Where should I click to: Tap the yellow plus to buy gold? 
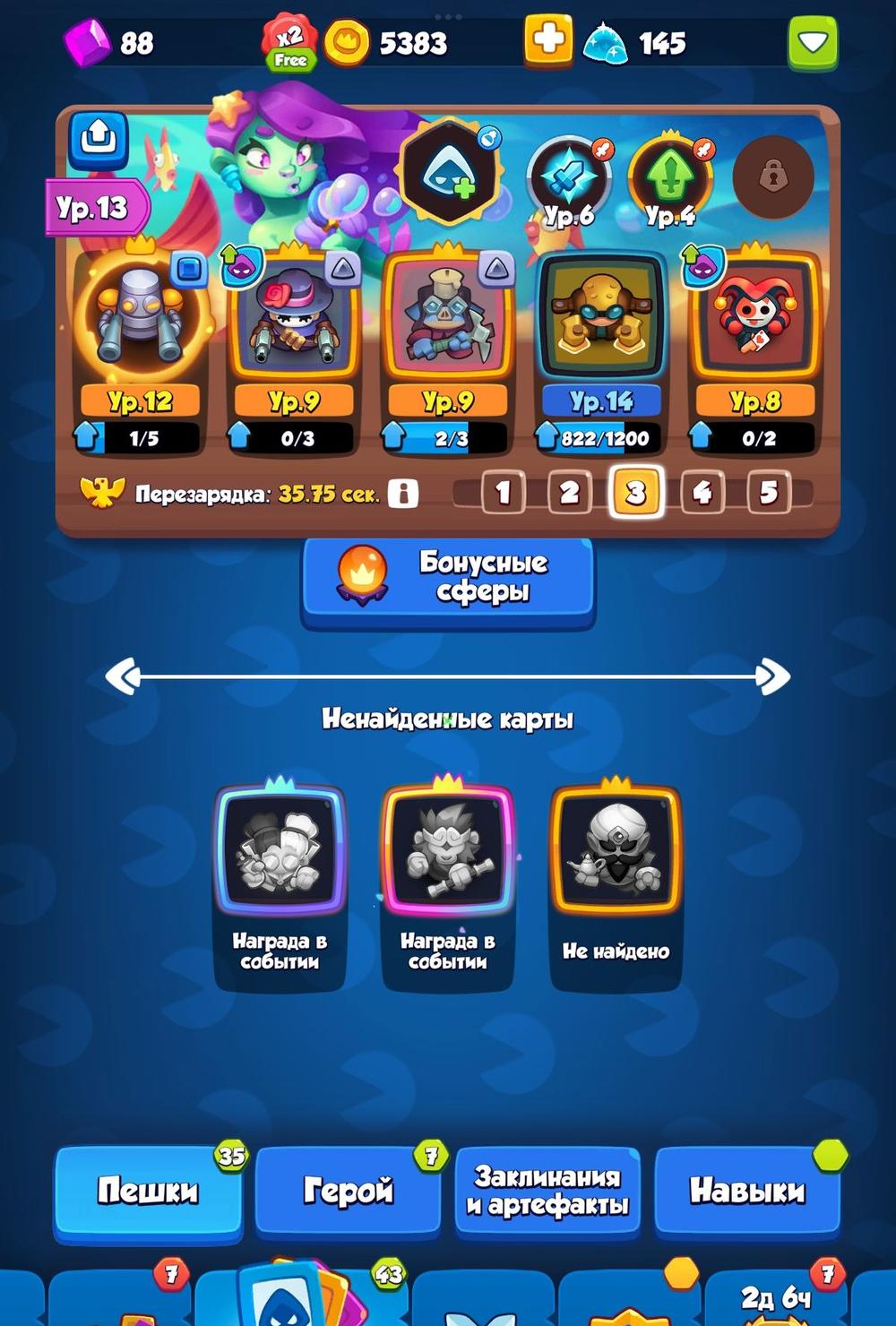(x=548, y=40)
